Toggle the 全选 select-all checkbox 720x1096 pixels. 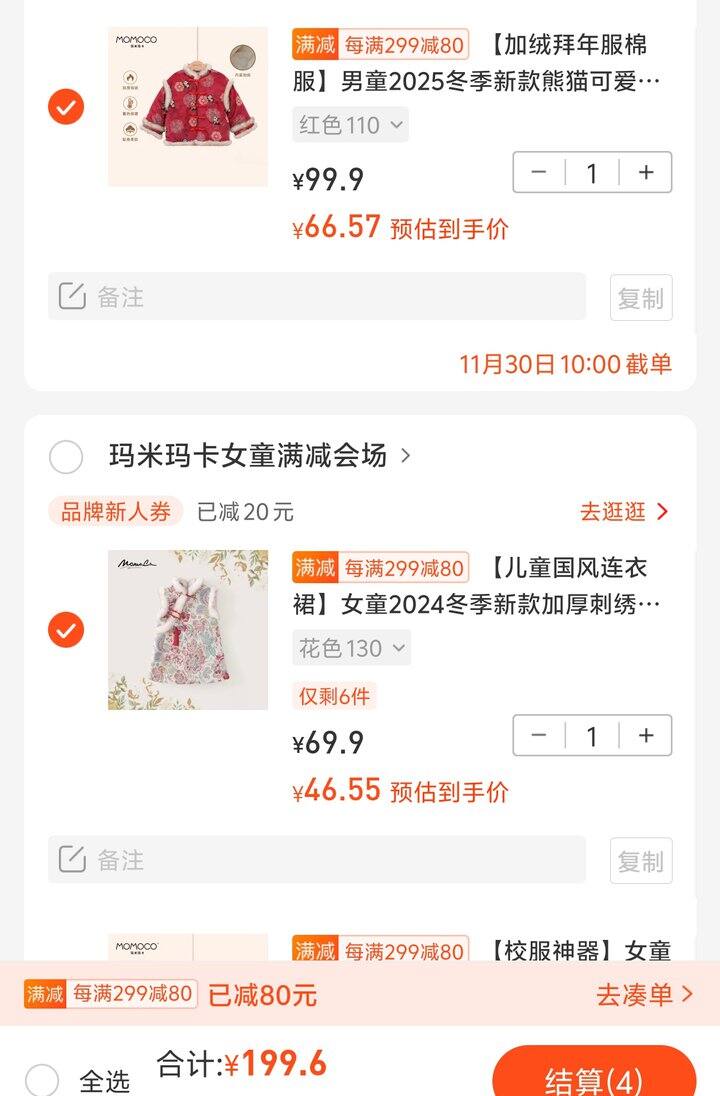coord(42,1080)
